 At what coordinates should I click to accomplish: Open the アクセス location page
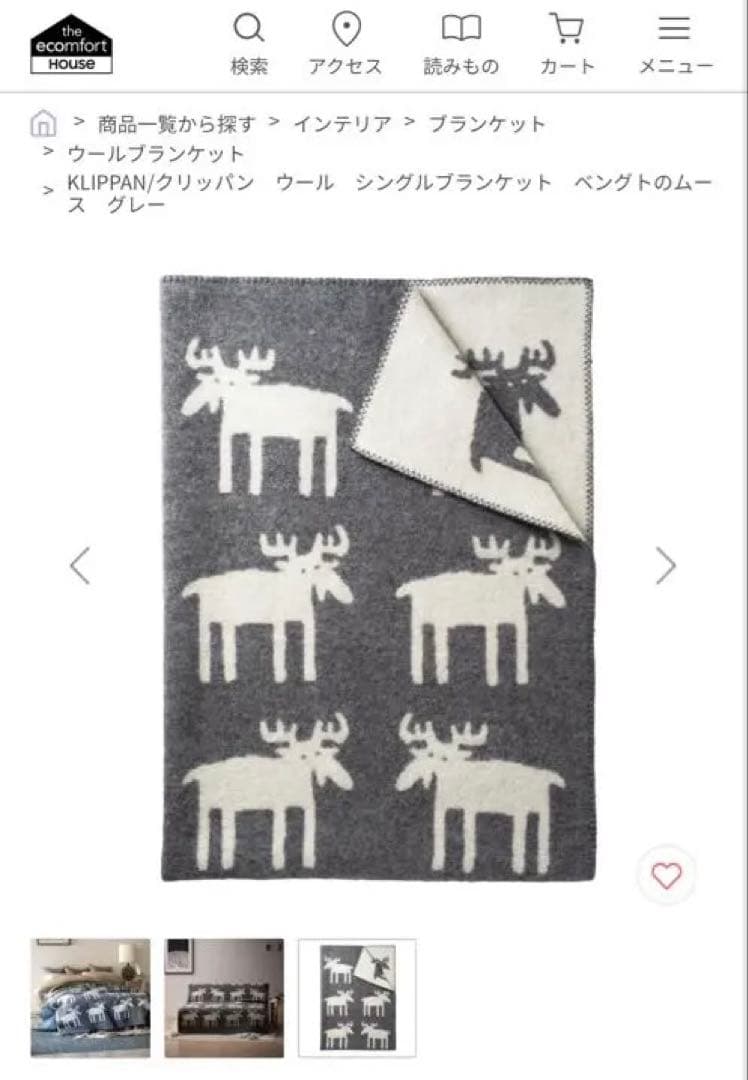[x=345, y=44]
